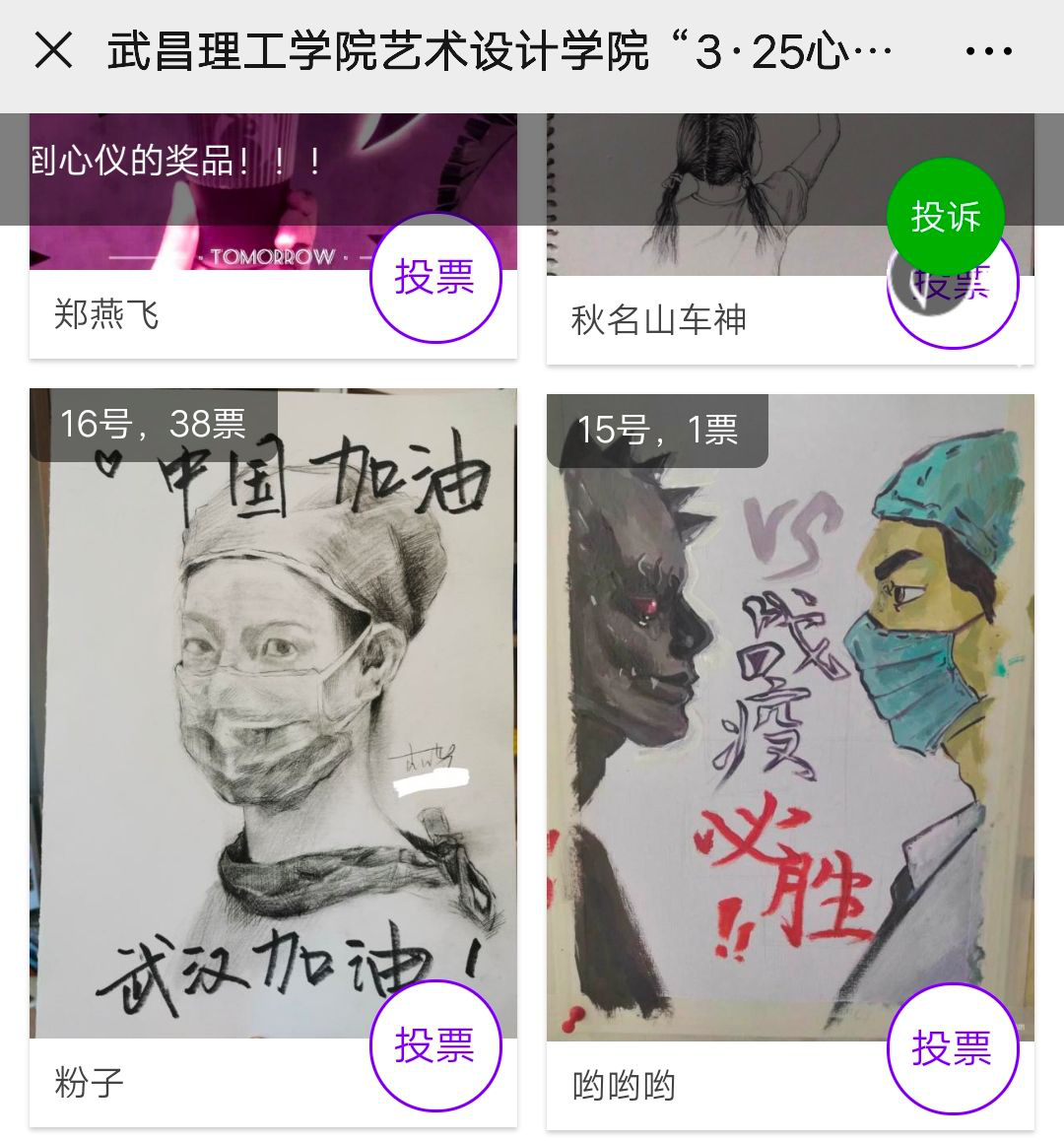
Task: Vote for 郑燕飞's entry
Action: (435, 278)
